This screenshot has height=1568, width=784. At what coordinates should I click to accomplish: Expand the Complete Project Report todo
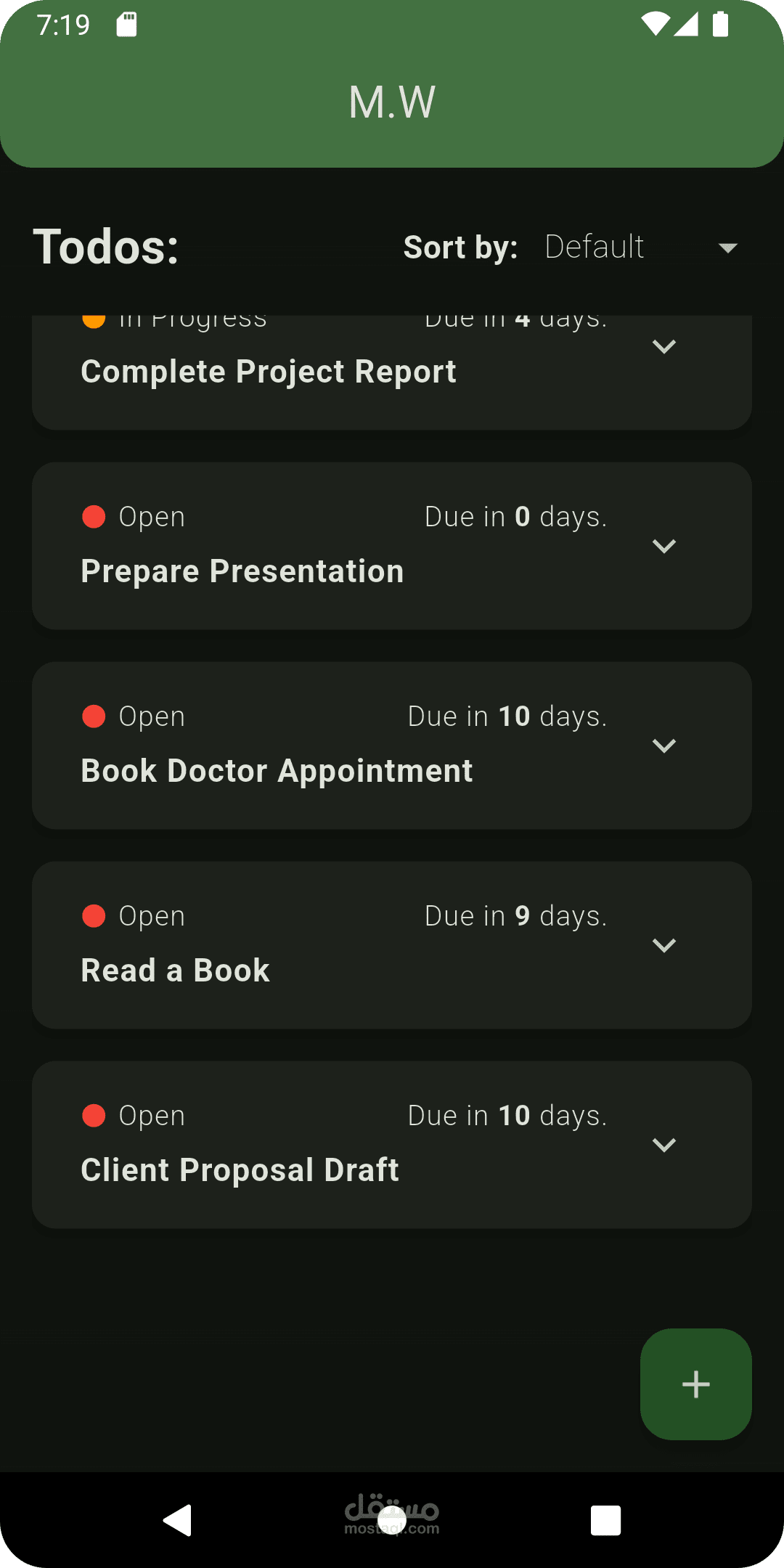tap(664, 347)
